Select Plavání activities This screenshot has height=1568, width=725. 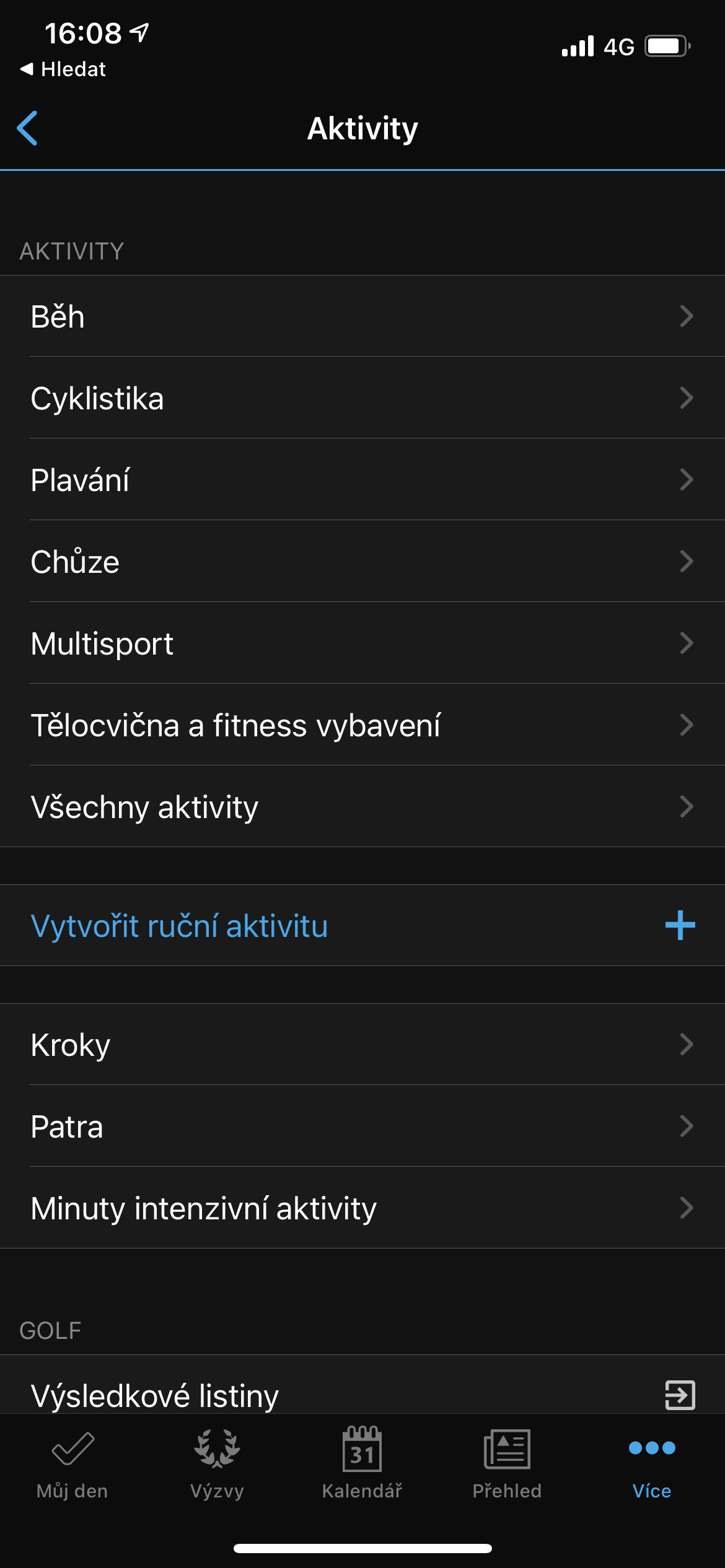pyautogui.click(x=362, y=480)
